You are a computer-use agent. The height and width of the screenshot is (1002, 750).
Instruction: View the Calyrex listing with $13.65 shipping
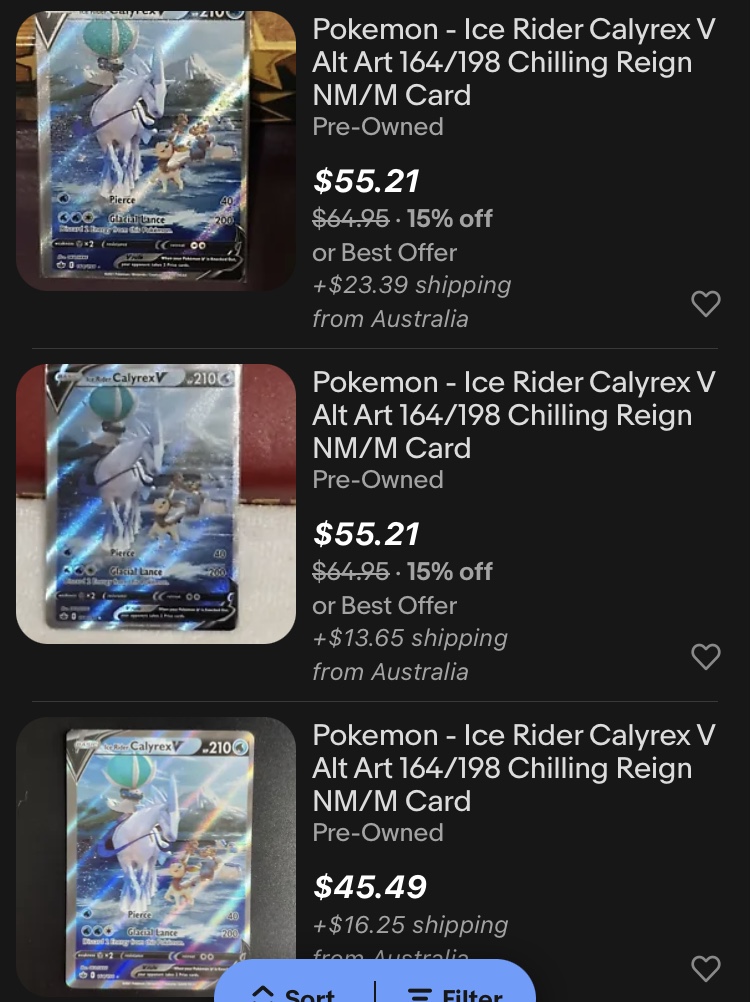513,415
